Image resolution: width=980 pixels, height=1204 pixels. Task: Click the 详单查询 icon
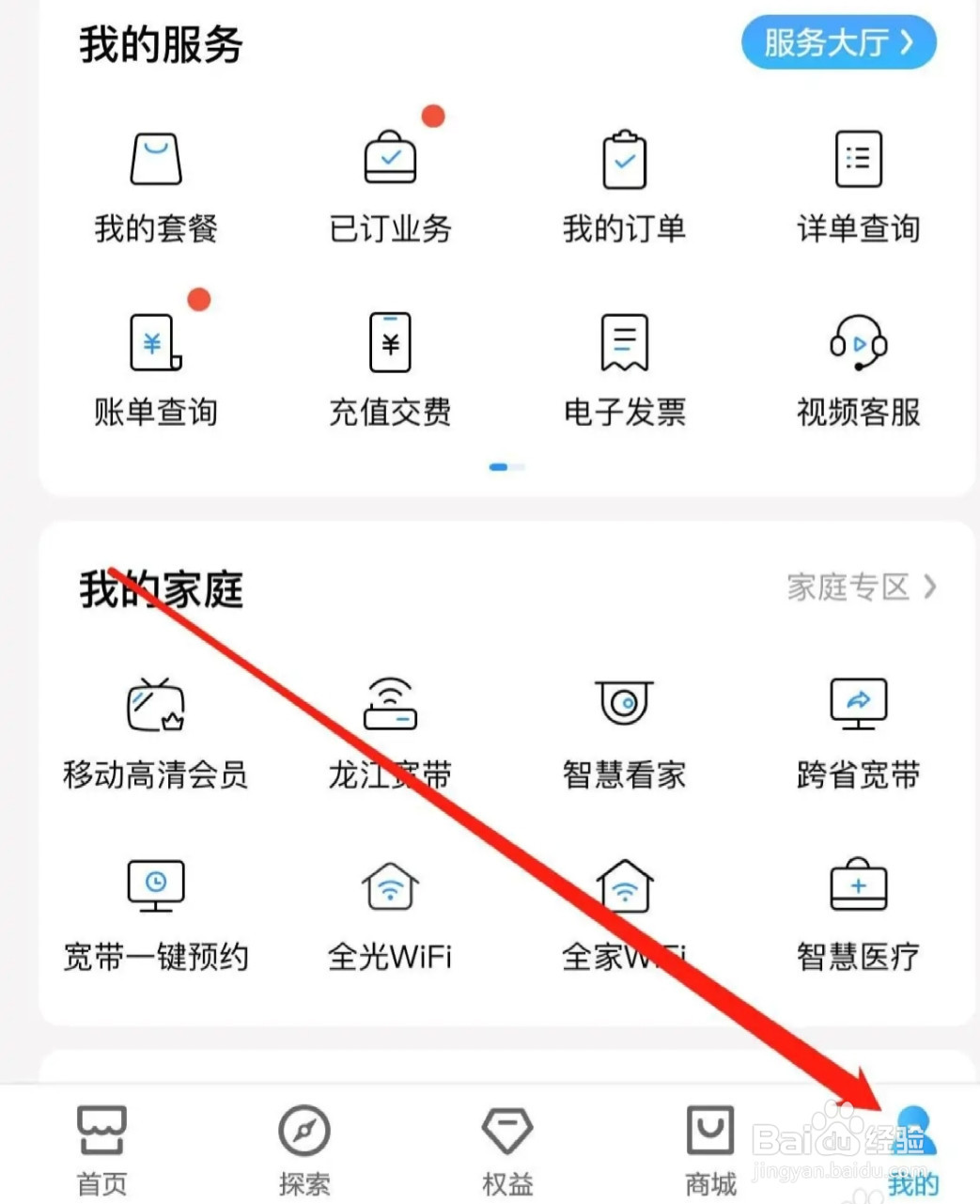(858, 183)
